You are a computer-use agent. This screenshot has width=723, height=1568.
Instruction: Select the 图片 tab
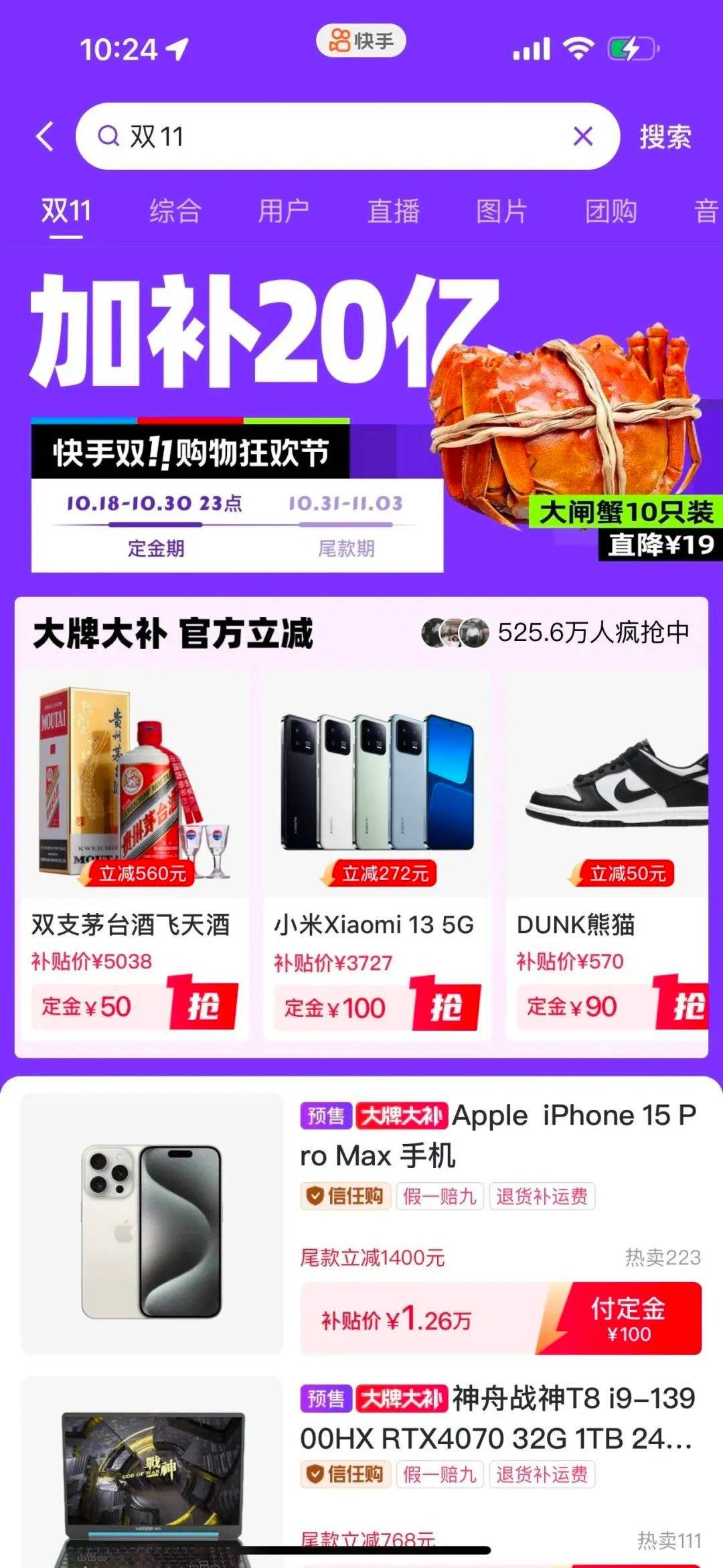[501, 211]
